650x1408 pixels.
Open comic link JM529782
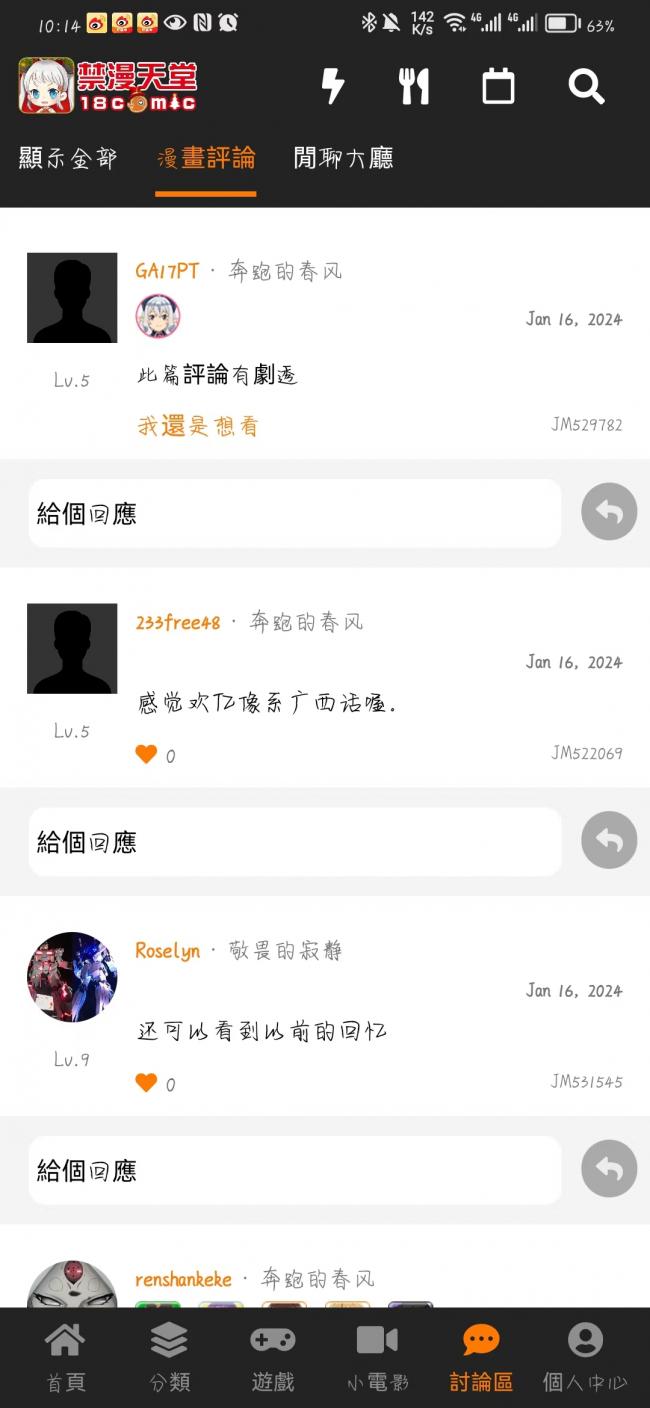coord(586,425)
